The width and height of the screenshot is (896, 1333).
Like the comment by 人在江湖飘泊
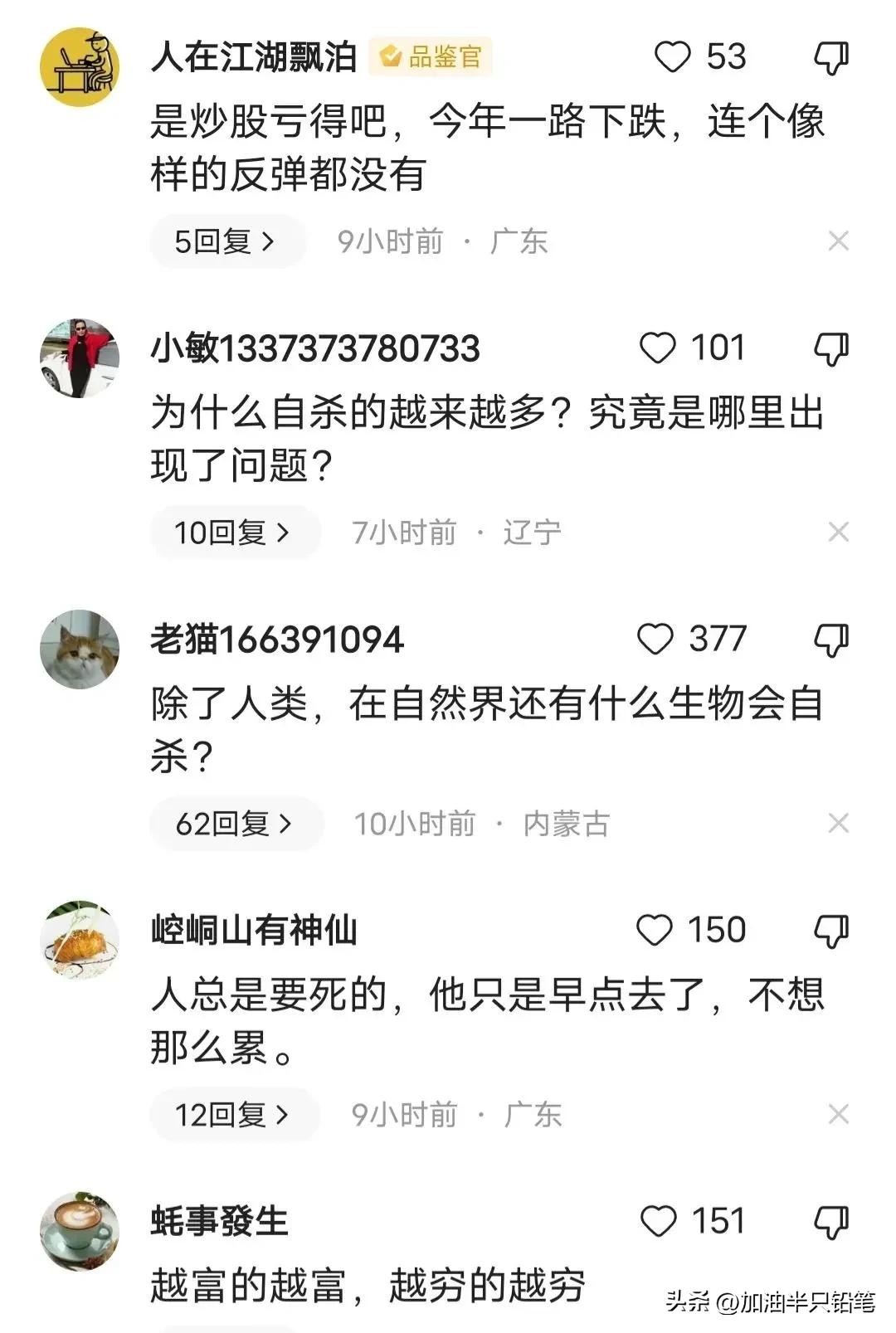pyautogui.click(x=672, y=57)
